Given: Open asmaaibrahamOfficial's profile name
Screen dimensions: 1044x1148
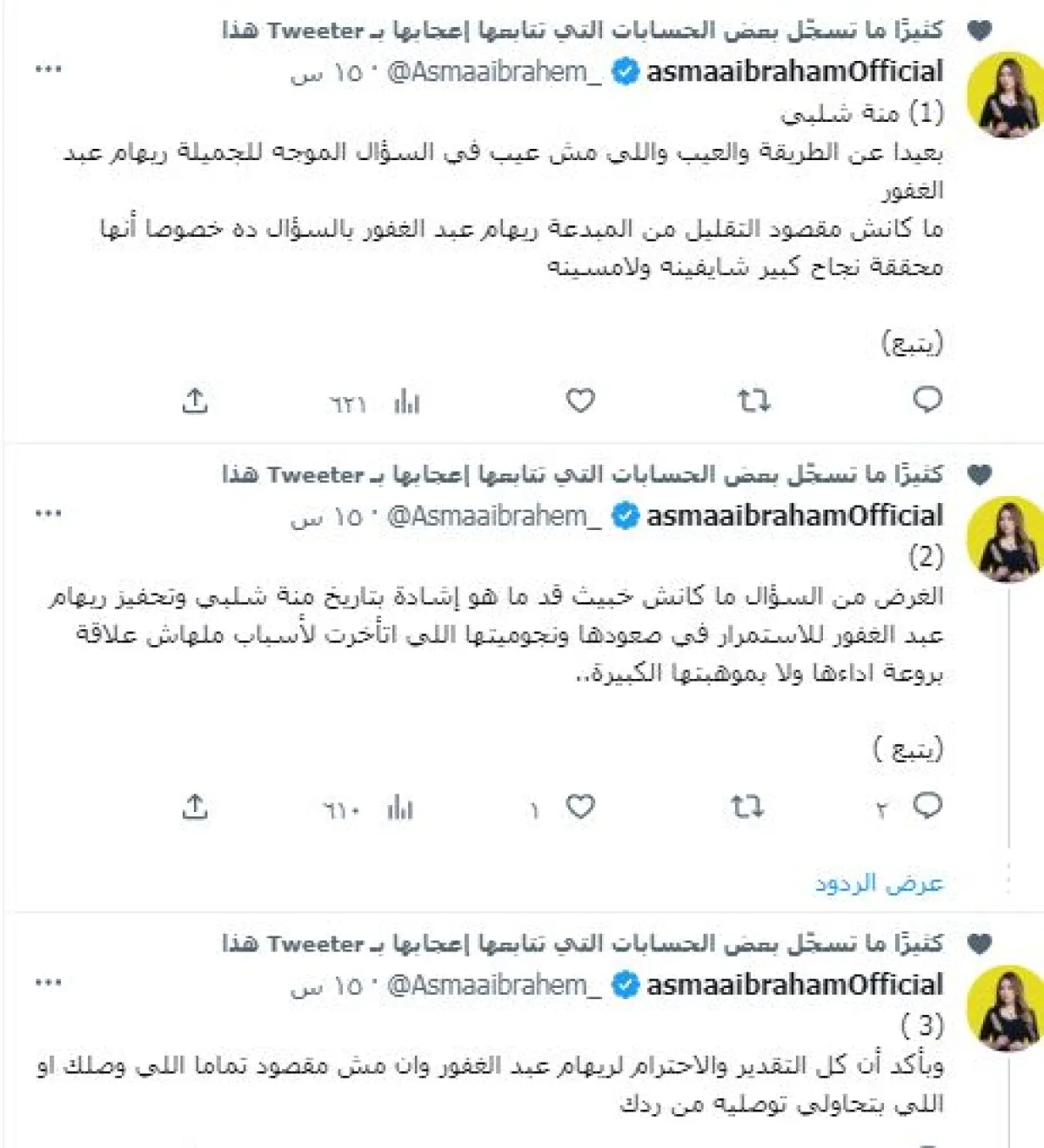Looking at the screenshot, I should tap(794, 75).
